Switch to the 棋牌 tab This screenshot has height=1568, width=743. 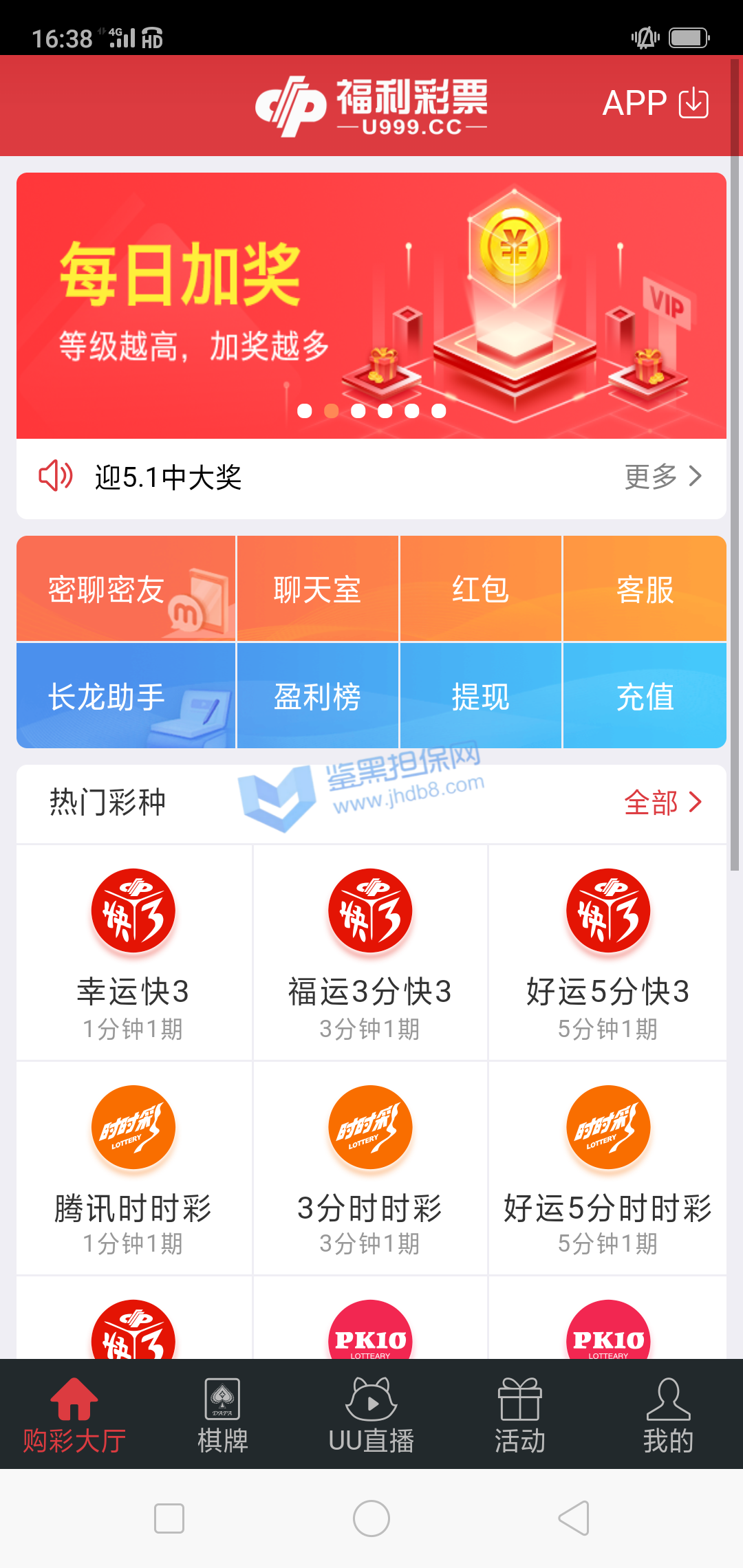223,1415
